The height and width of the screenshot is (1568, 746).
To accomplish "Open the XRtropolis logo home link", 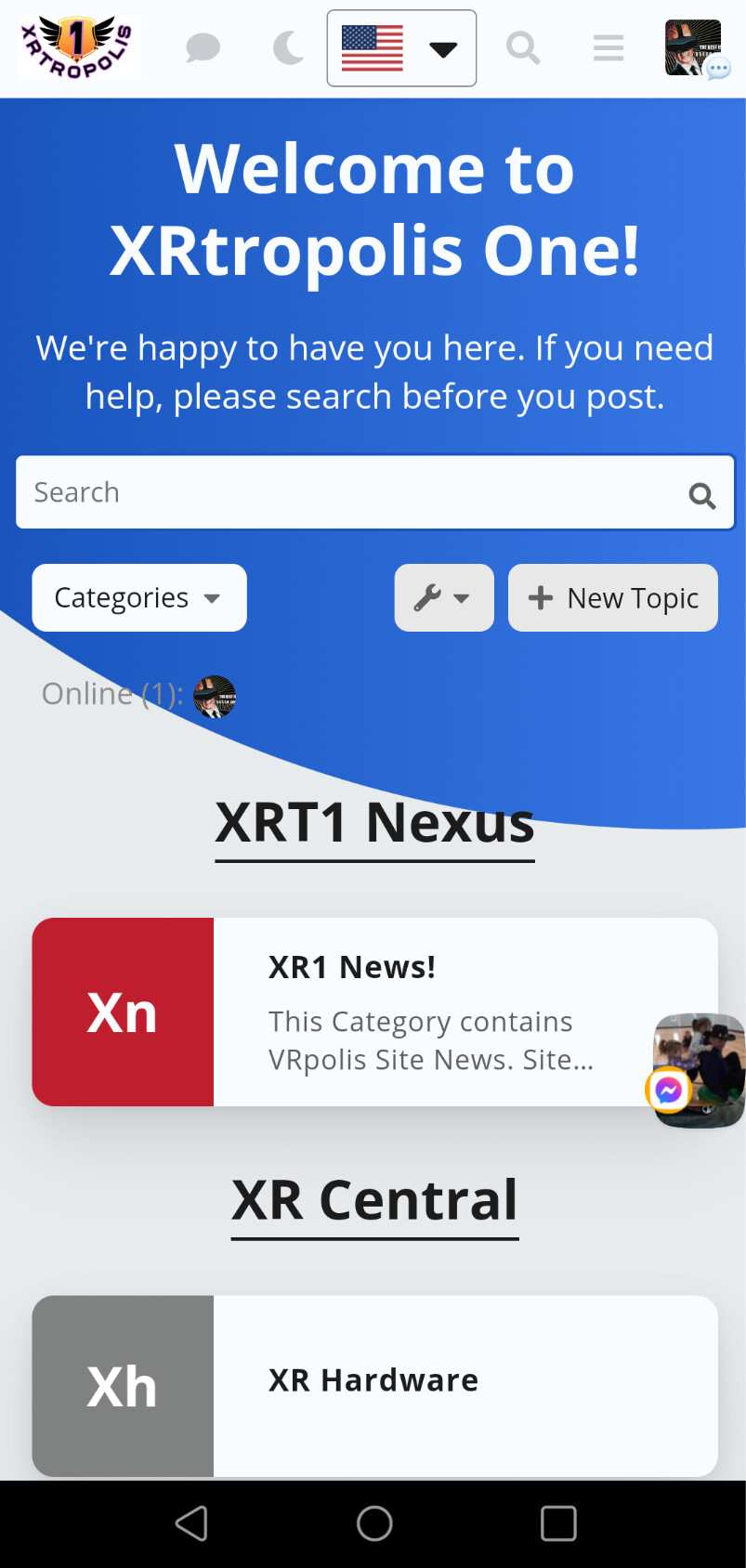I will [x=80, y=47].
